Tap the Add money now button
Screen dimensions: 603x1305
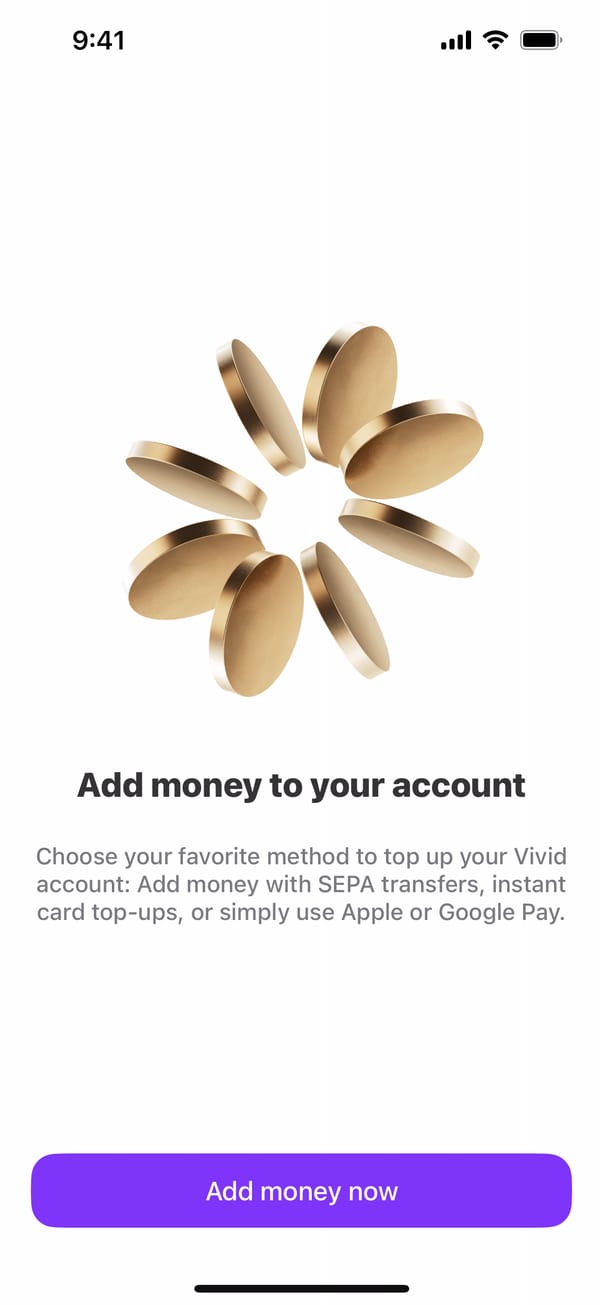pos(301,1190)
